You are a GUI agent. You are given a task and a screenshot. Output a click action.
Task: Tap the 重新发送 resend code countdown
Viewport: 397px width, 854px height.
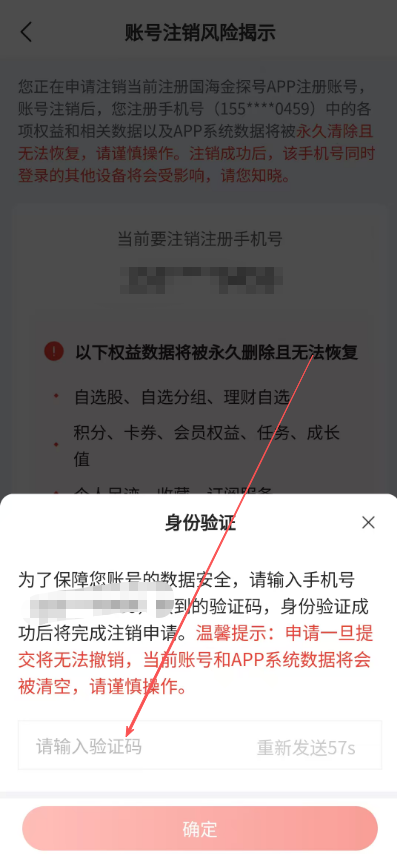click(x=306, y=748)
